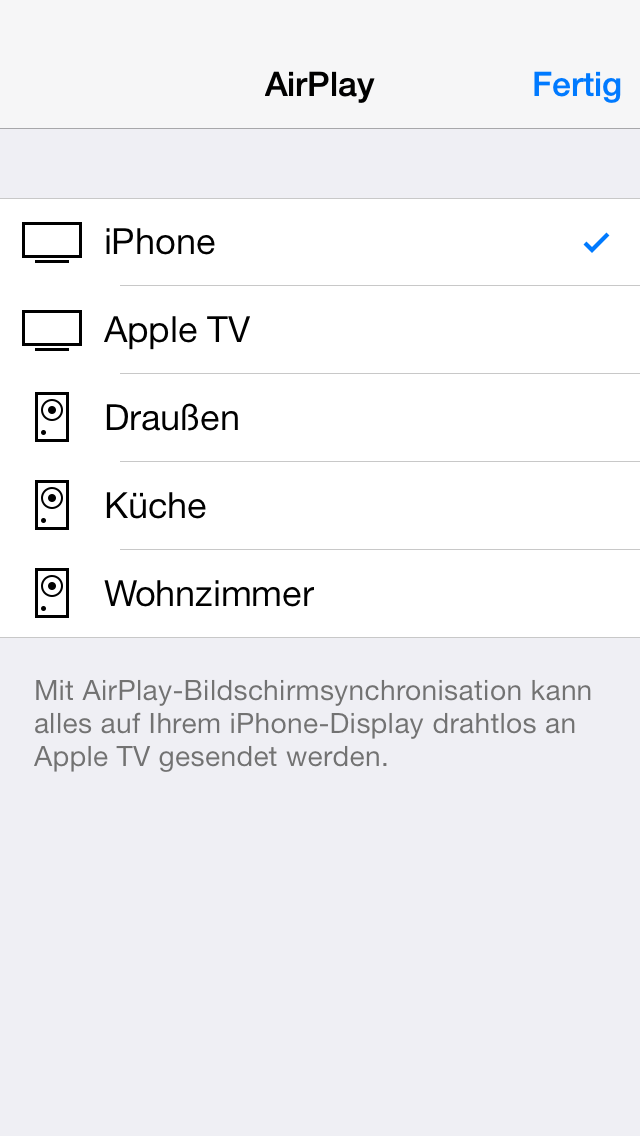Select iPhone as the AirPlay output
This screenshot has width=640, height=1136.
point(320,242)
